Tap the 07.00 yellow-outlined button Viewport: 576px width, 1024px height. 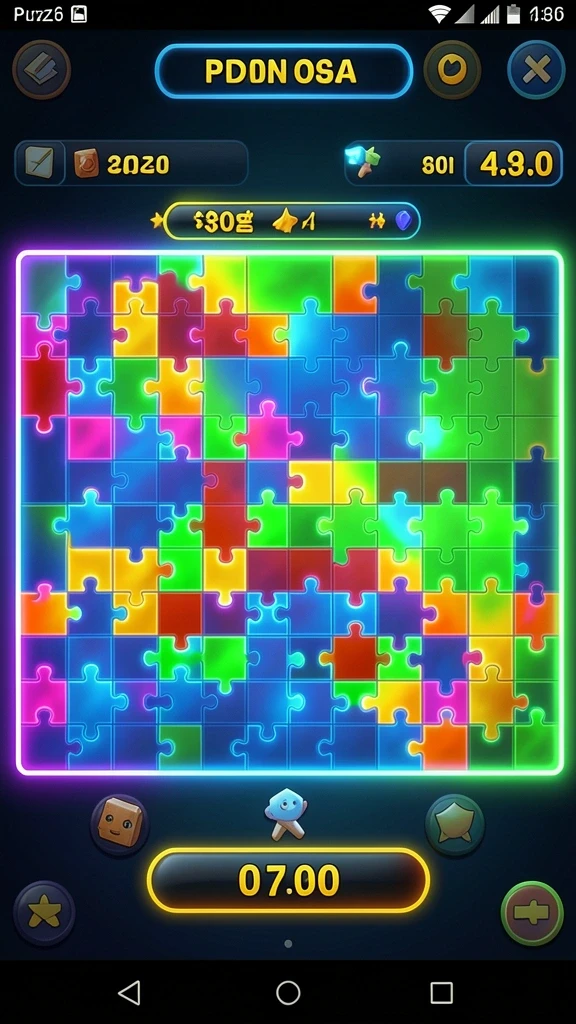point(289,880)
